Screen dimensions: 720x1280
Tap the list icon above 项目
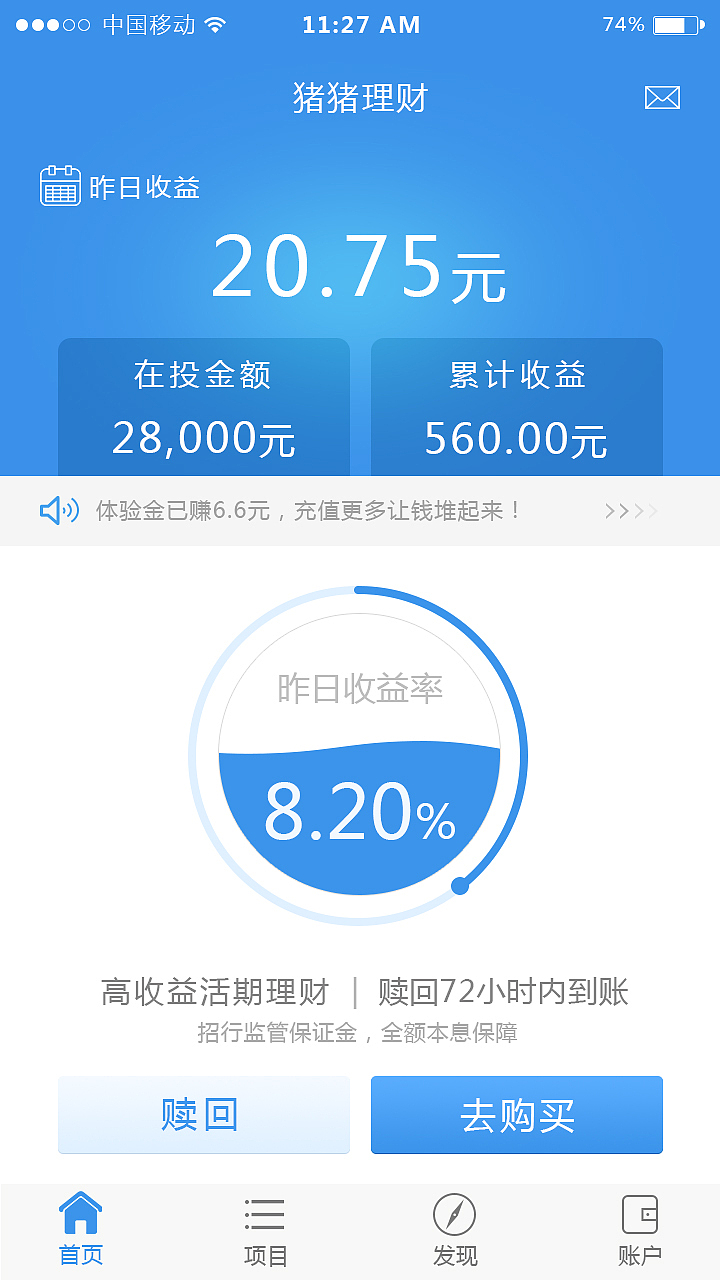[x=264, y=1212]
